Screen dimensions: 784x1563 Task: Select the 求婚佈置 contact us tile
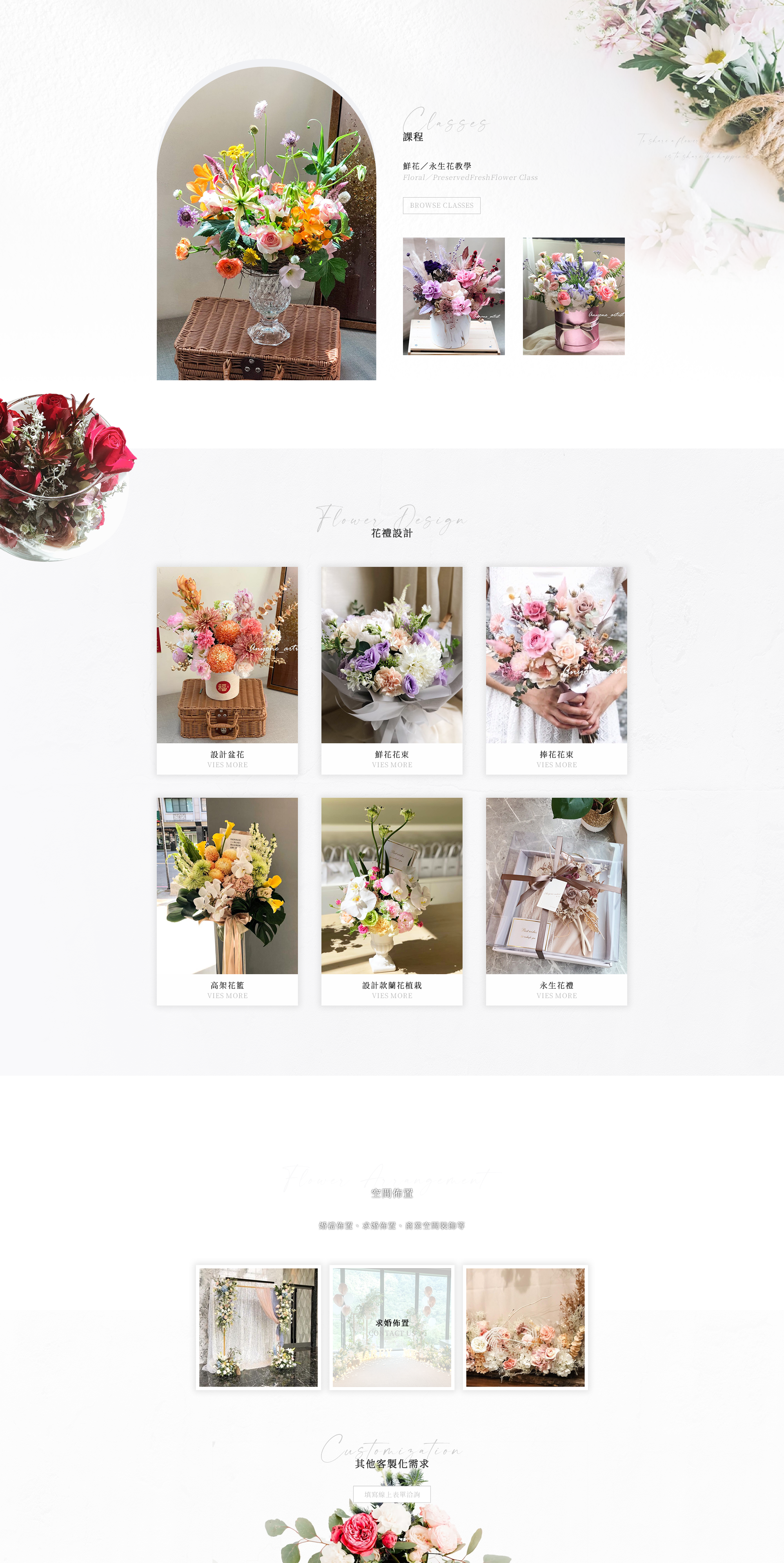(x=391, y=1327)
